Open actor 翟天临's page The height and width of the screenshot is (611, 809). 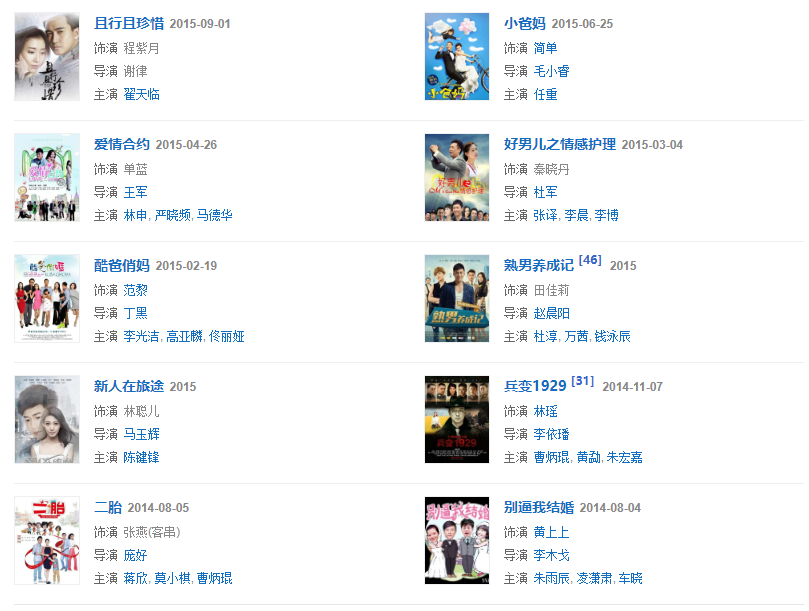(x=141, y=94)
